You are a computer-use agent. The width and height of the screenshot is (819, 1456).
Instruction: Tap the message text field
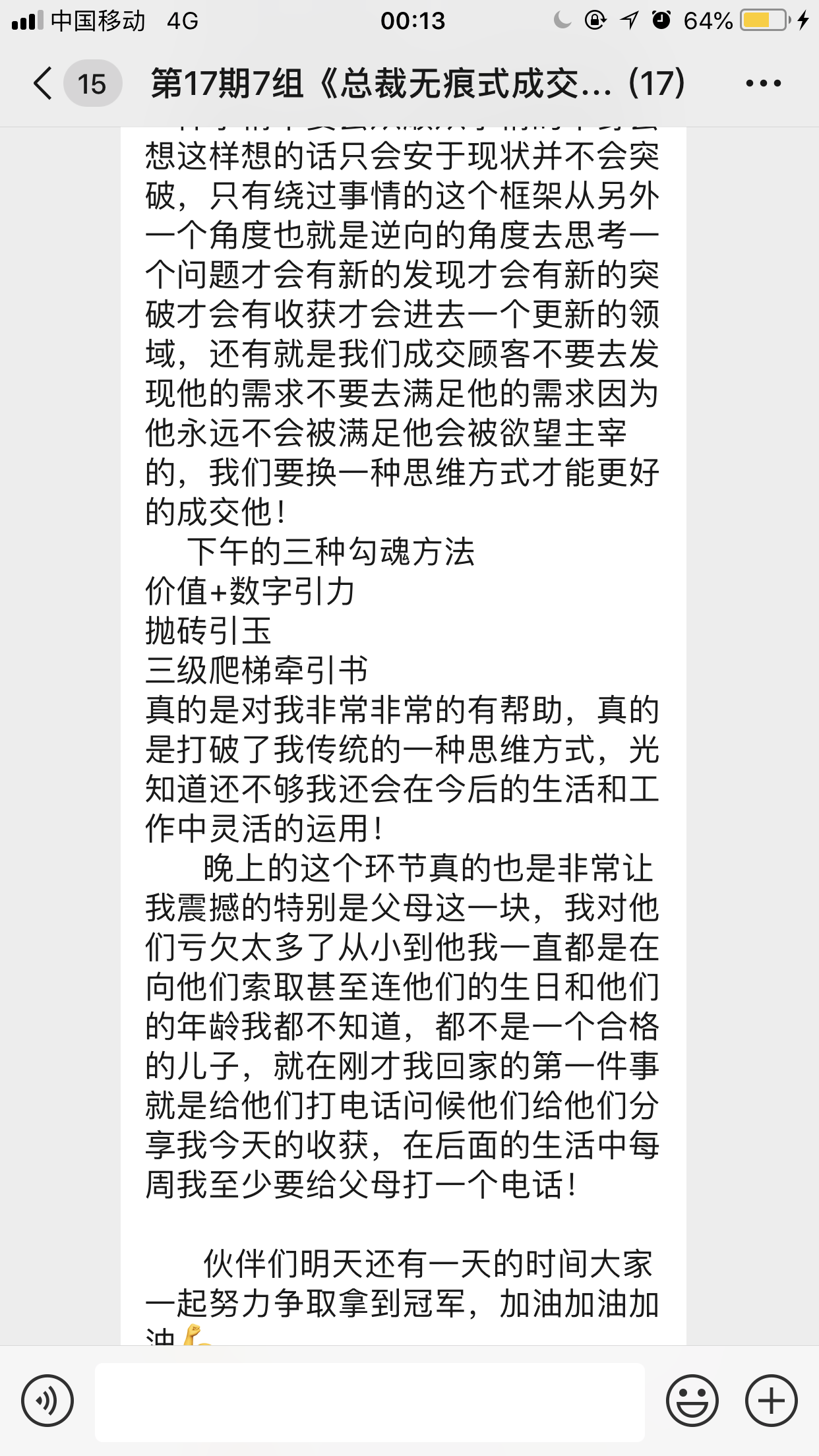pyautogui.click(x=369, y=1402)
